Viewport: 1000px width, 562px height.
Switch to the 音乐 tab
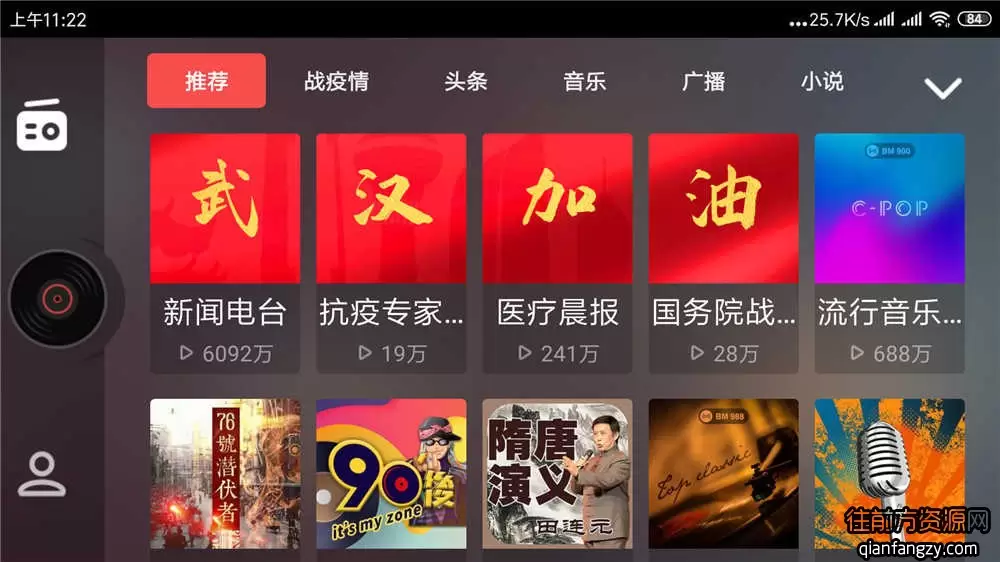pyautogui.click(x=584, y=81)
